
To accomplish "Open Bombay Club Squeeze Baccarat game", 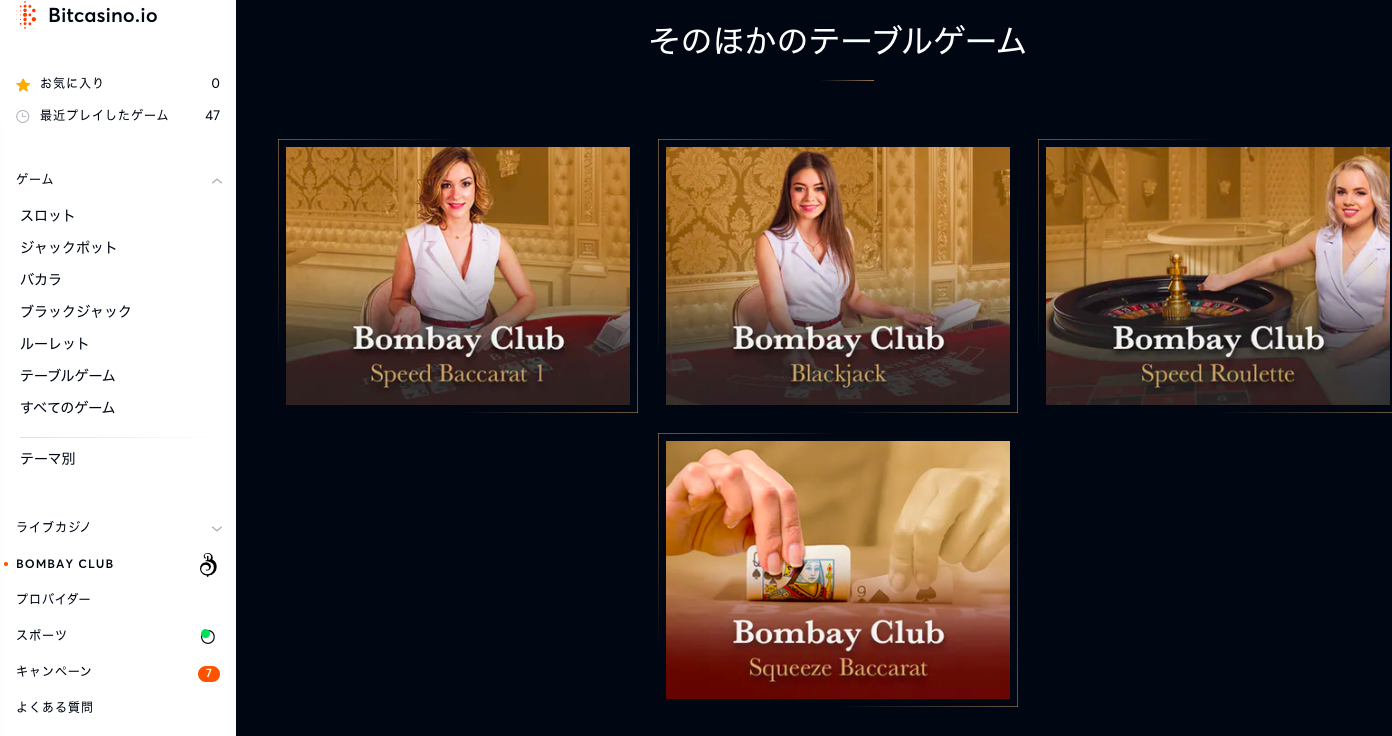I will [838, 570].
